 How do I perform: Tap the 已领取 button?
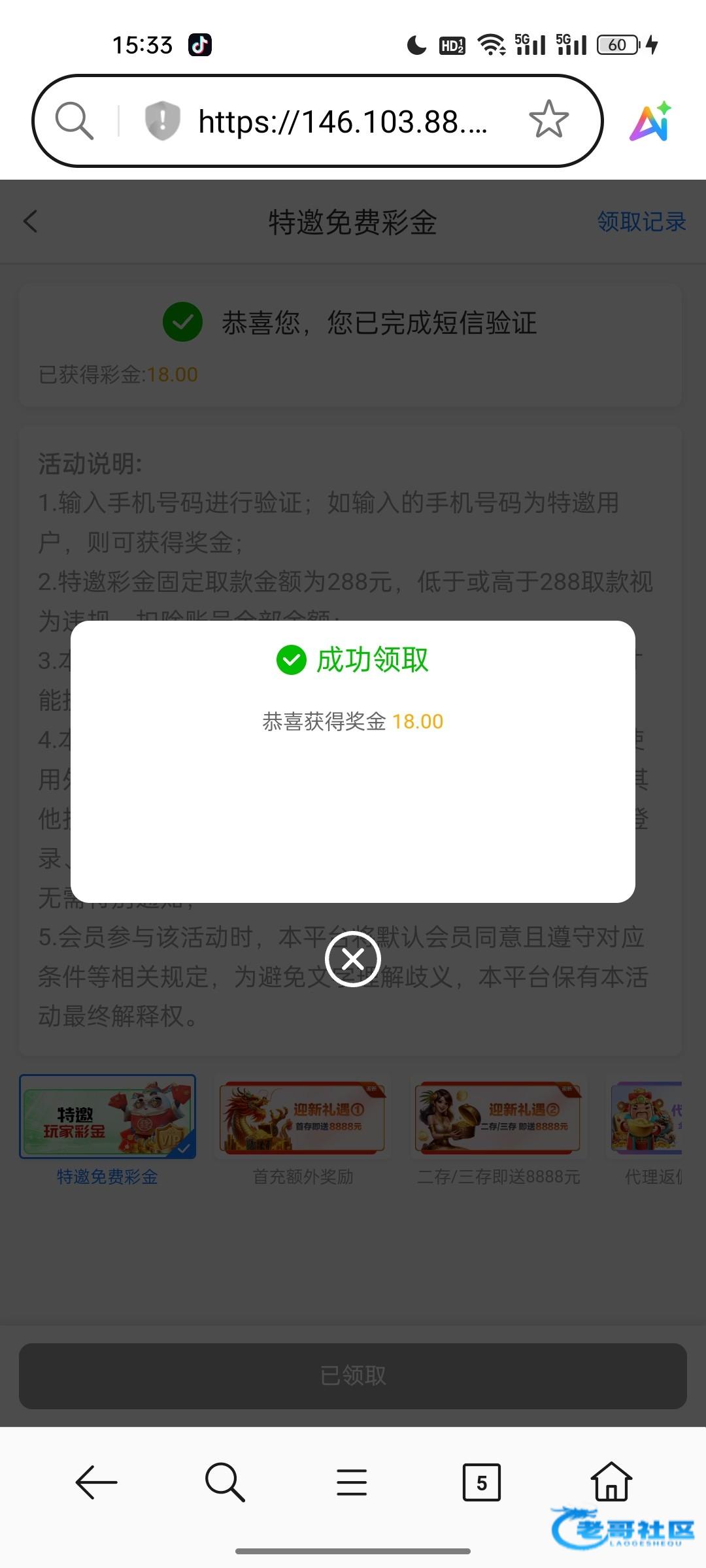[353, 1376]
